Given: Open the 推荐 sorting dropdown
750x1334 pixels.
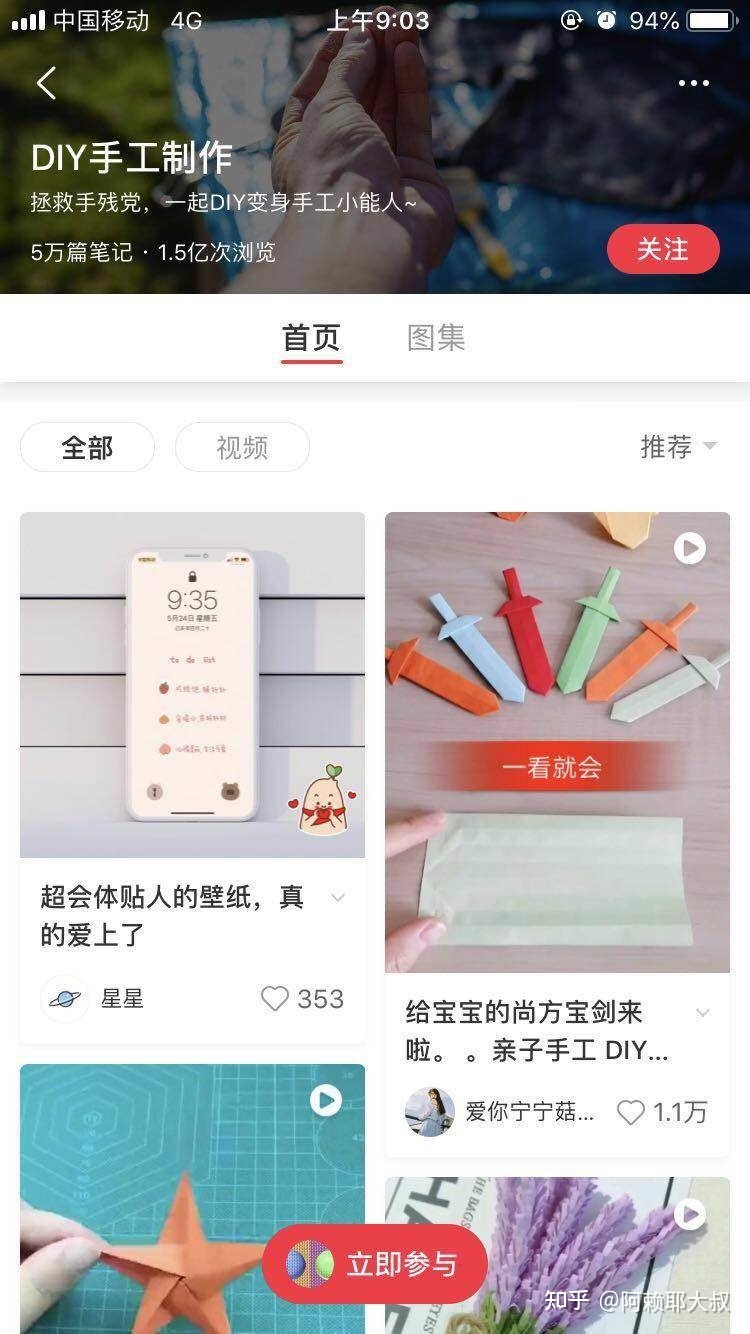Looking at the screenshot, I should pyautogui.click(x=678, y=447).
